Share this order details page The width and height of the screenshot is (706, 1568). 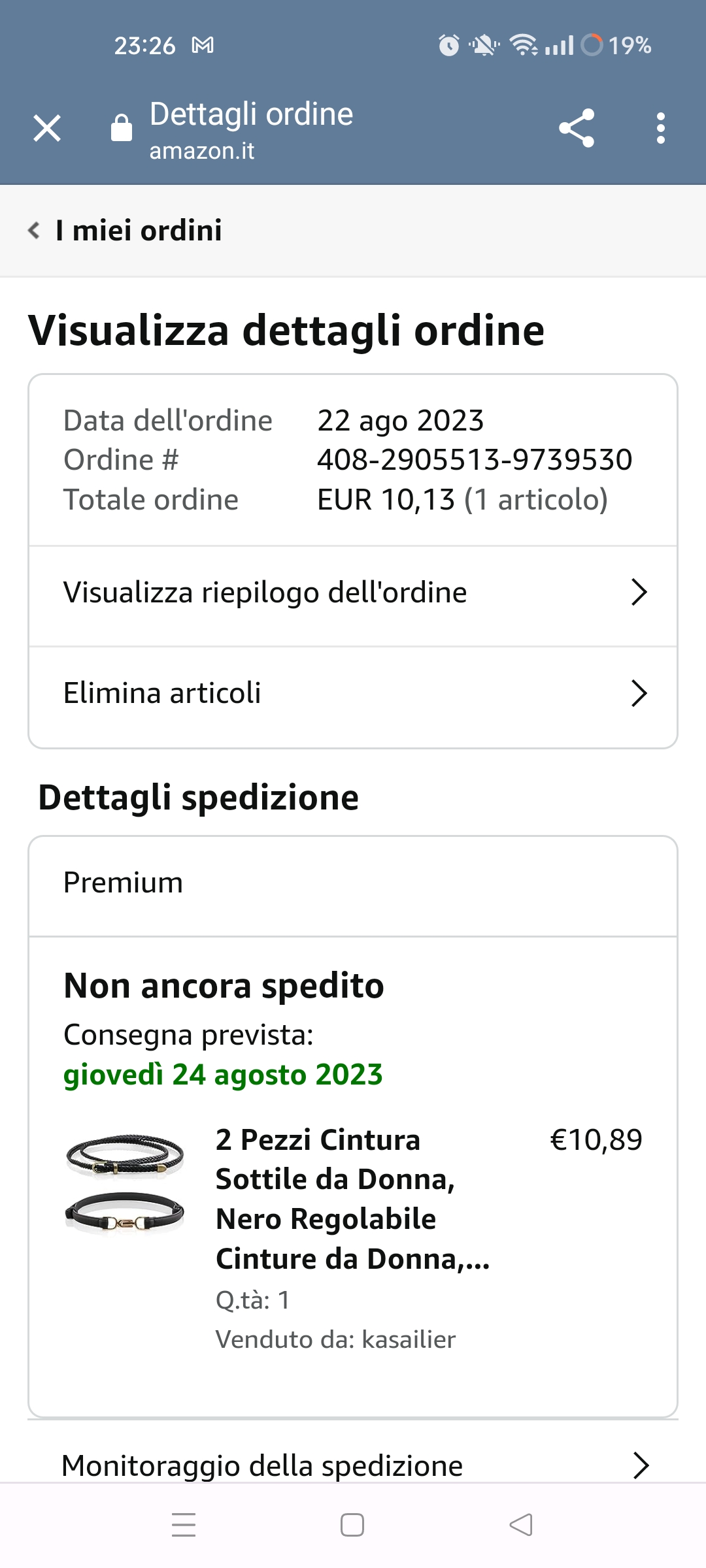(x=577, y=128)
